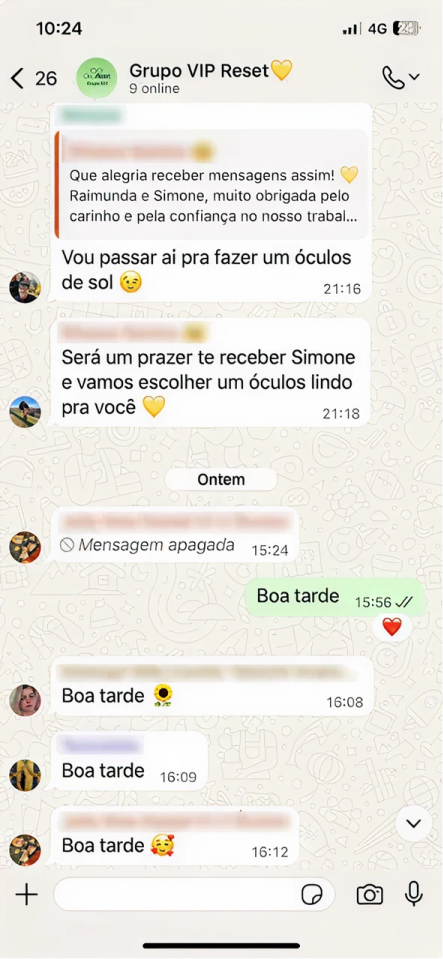This screenshot has height=959, width=443.
Task: Open the attachment plus menu
Action: pyautogui.click(x=26, y=895)
